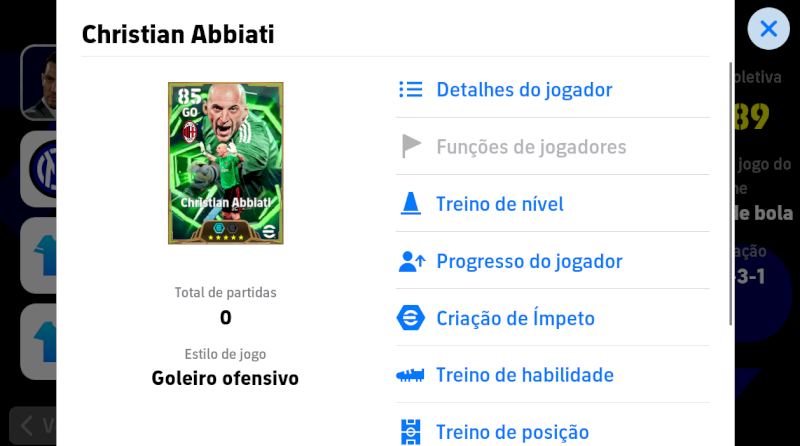Open Progresso do jogador
This screenshot has height=446, width=800.
coord(528,262)
